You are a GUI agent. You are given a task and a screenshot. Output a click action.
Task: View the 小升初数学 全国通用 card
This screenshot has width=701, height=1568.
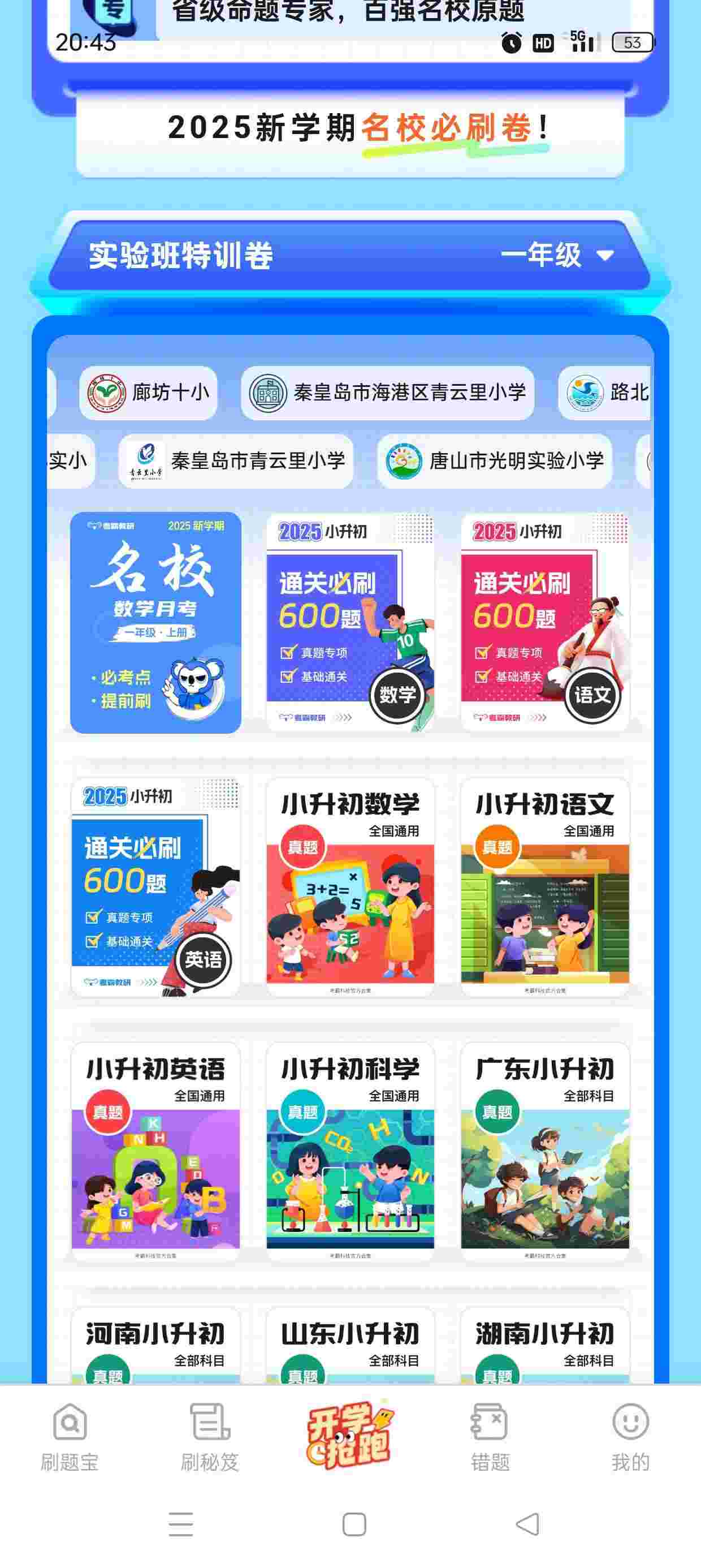(x=350, y=887)
